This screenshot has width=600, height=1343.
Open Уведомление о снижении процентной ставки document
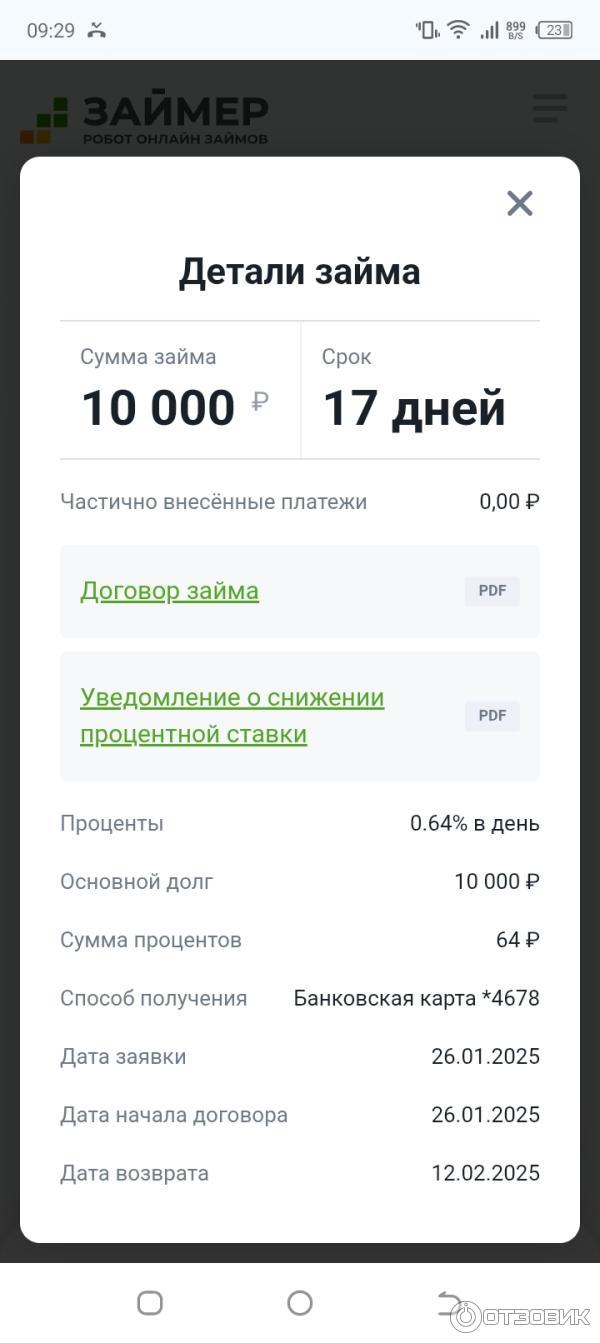[x=232, y=716]
